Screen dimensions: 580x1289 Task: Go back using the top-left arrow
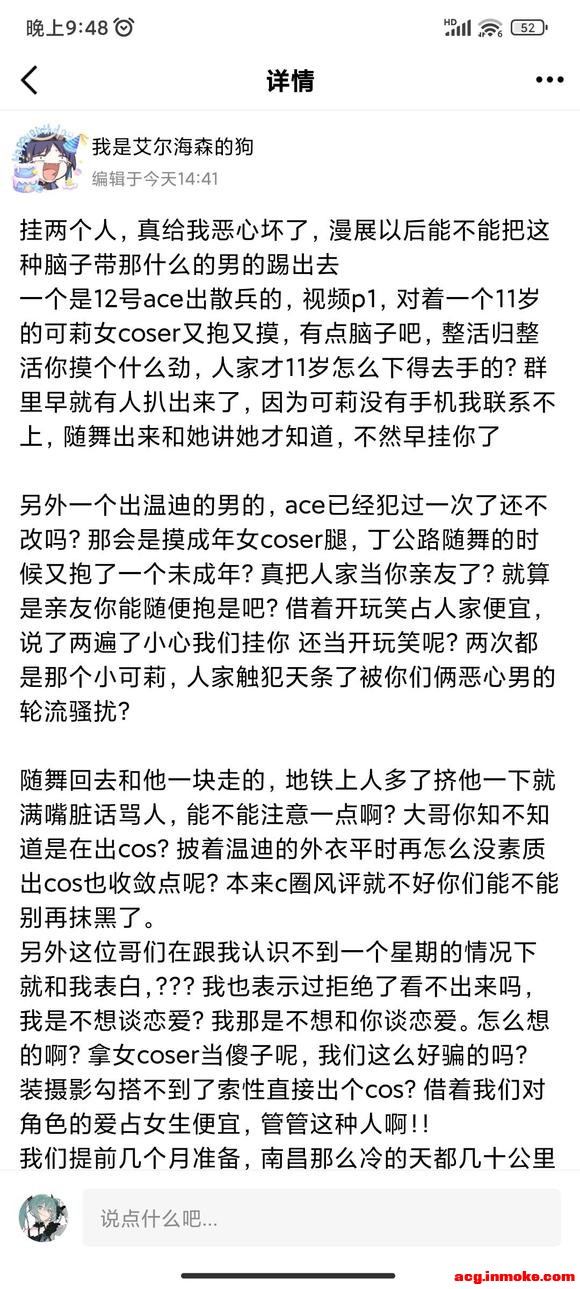[x=29, y=81]
